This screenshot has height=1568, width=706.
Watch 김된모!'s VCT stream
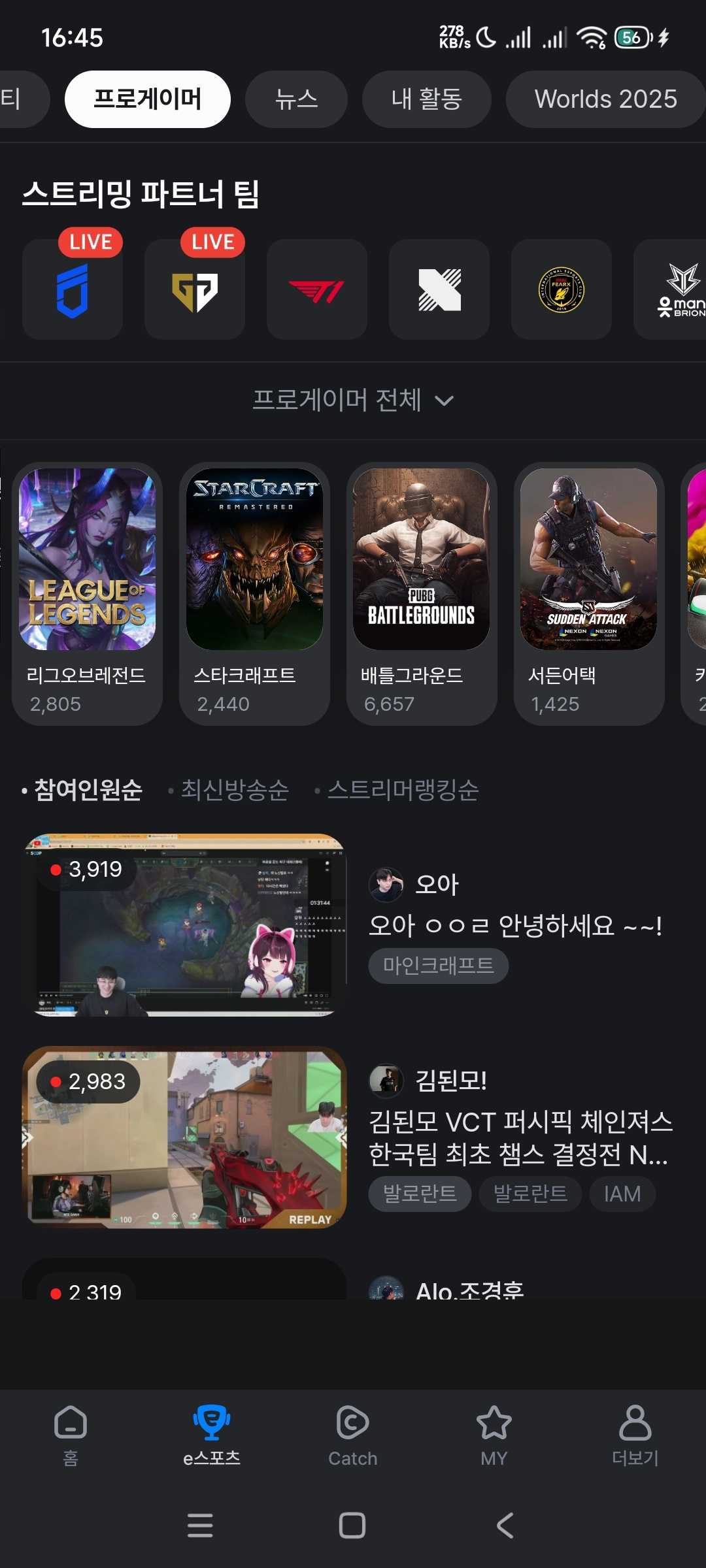coord(184,1137)
